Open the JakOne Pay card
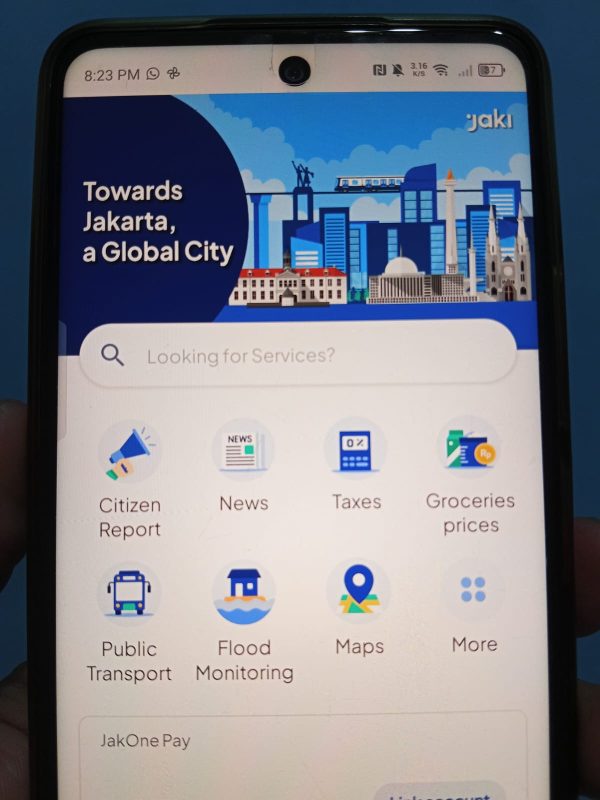This screenshot has height=800, width=600. 300,755
